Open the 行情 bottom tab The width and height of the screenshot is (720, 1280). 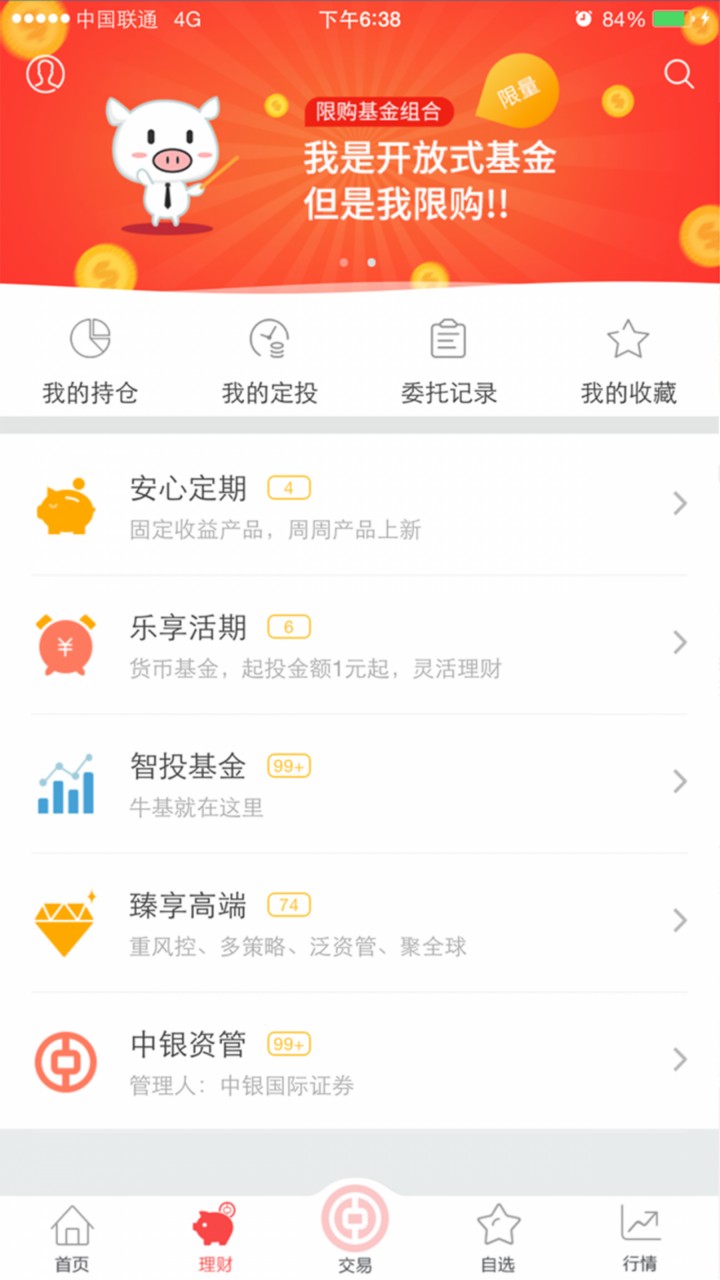(x=641, y=1232)
